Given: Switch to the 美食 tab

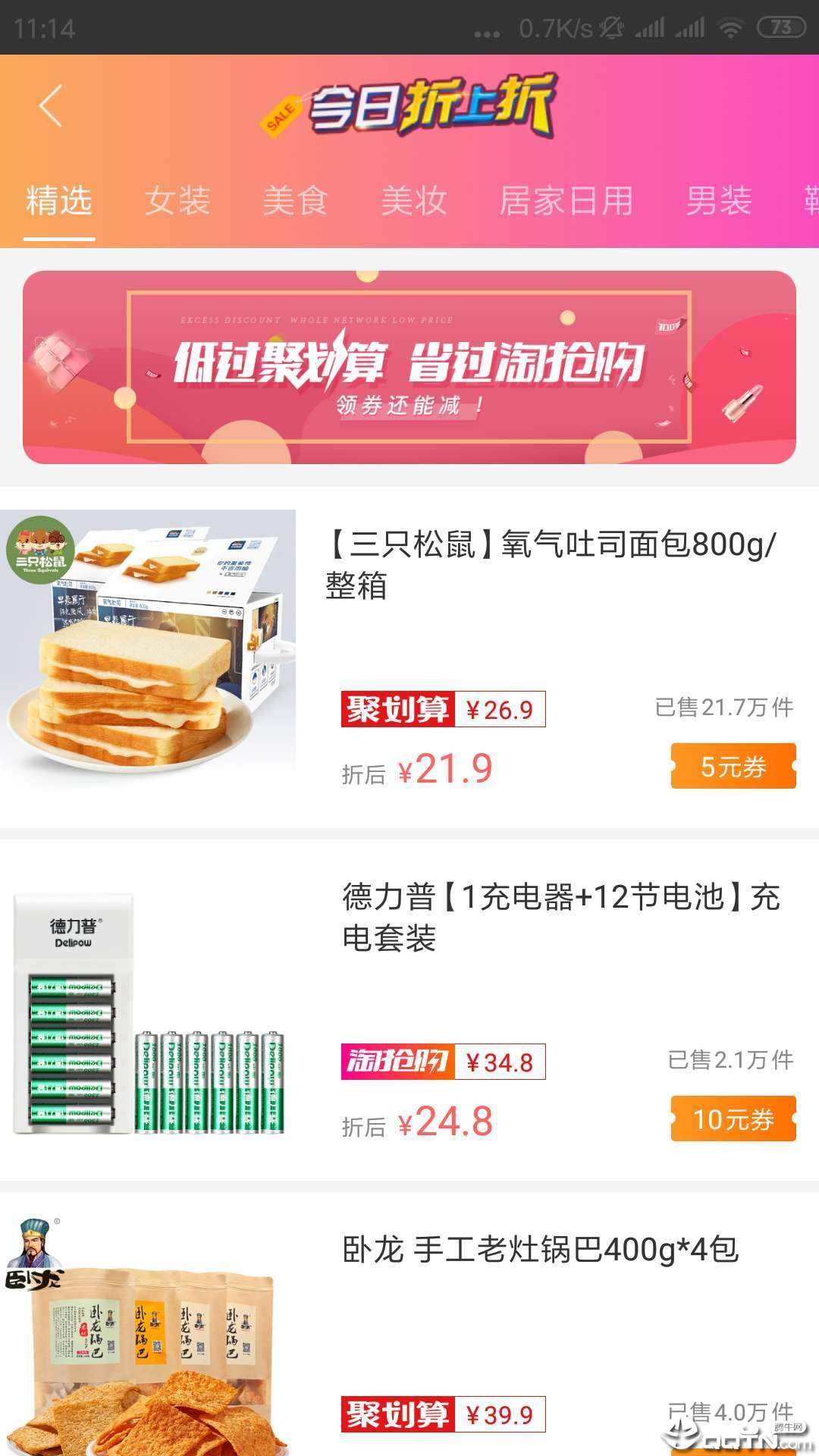Looking at the screenshot, I should click(295, 201).
